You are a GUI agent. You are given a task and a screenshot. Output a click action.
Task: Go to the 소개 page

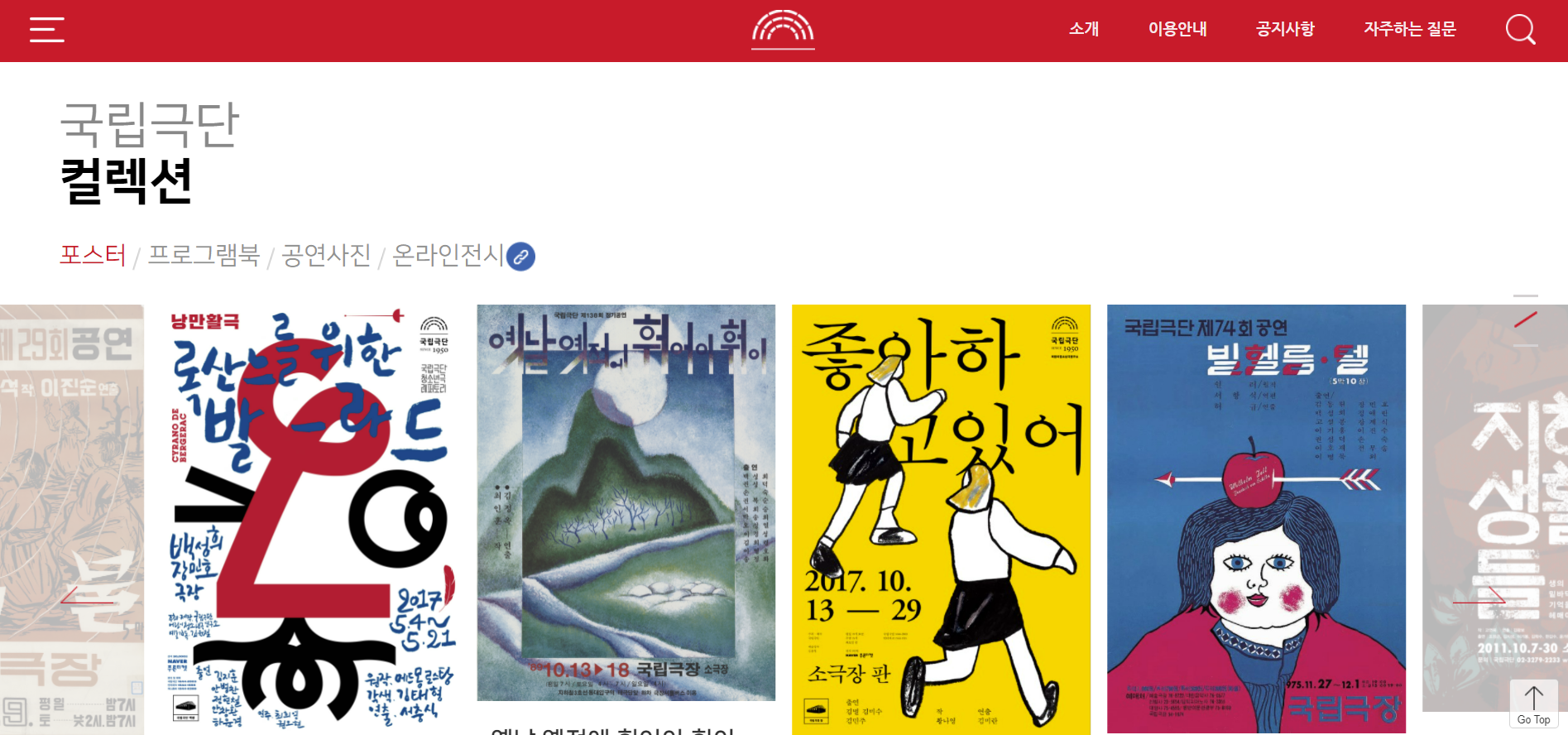point(1084,30)
